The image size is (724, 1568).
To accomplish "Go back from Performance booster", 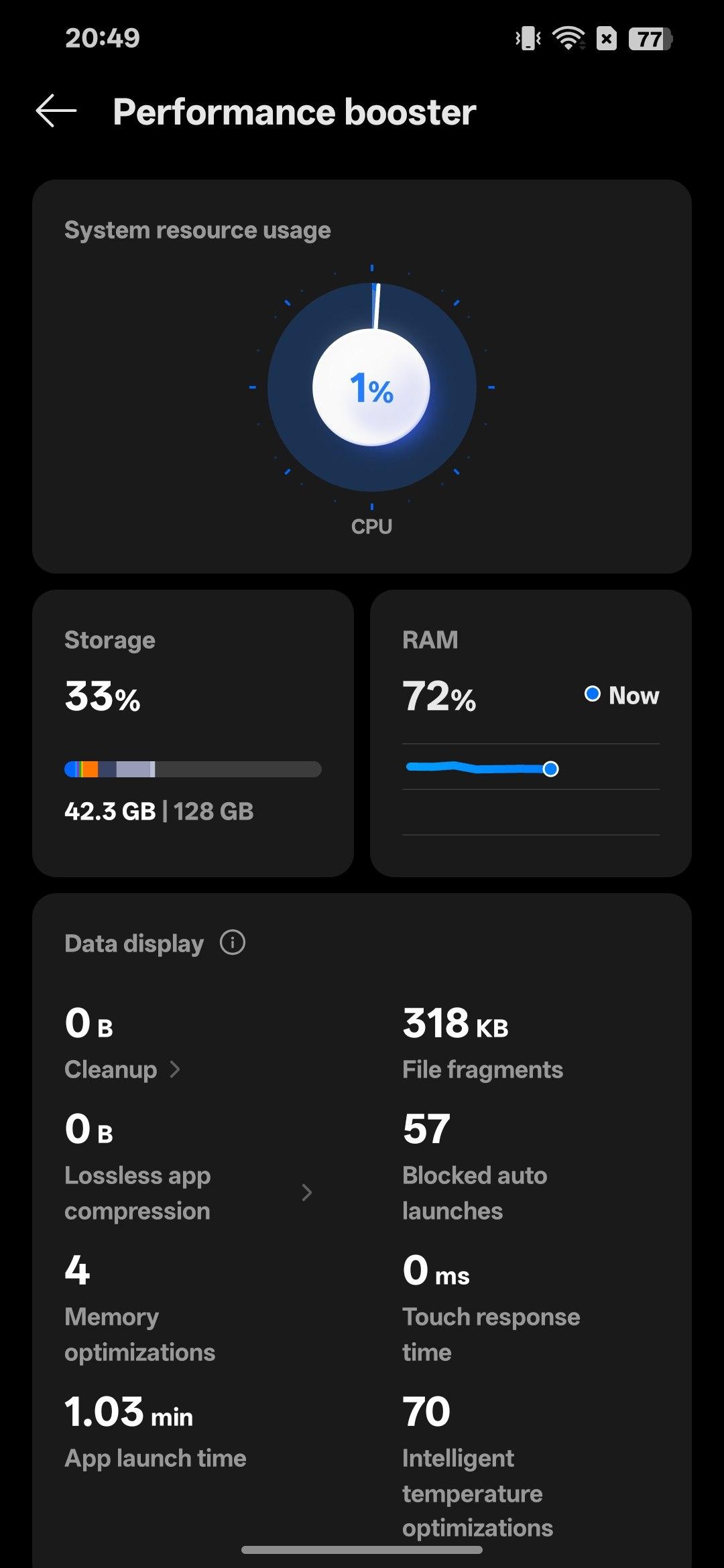I will [56, 111].
